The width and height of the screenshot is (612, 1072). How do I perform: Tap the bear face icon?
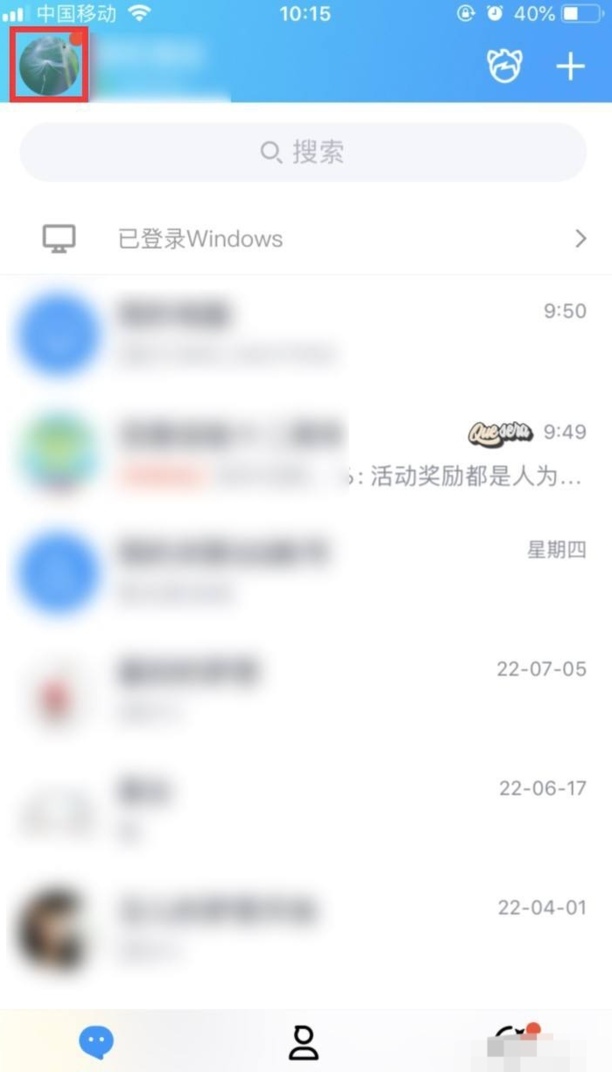(504, 67)
